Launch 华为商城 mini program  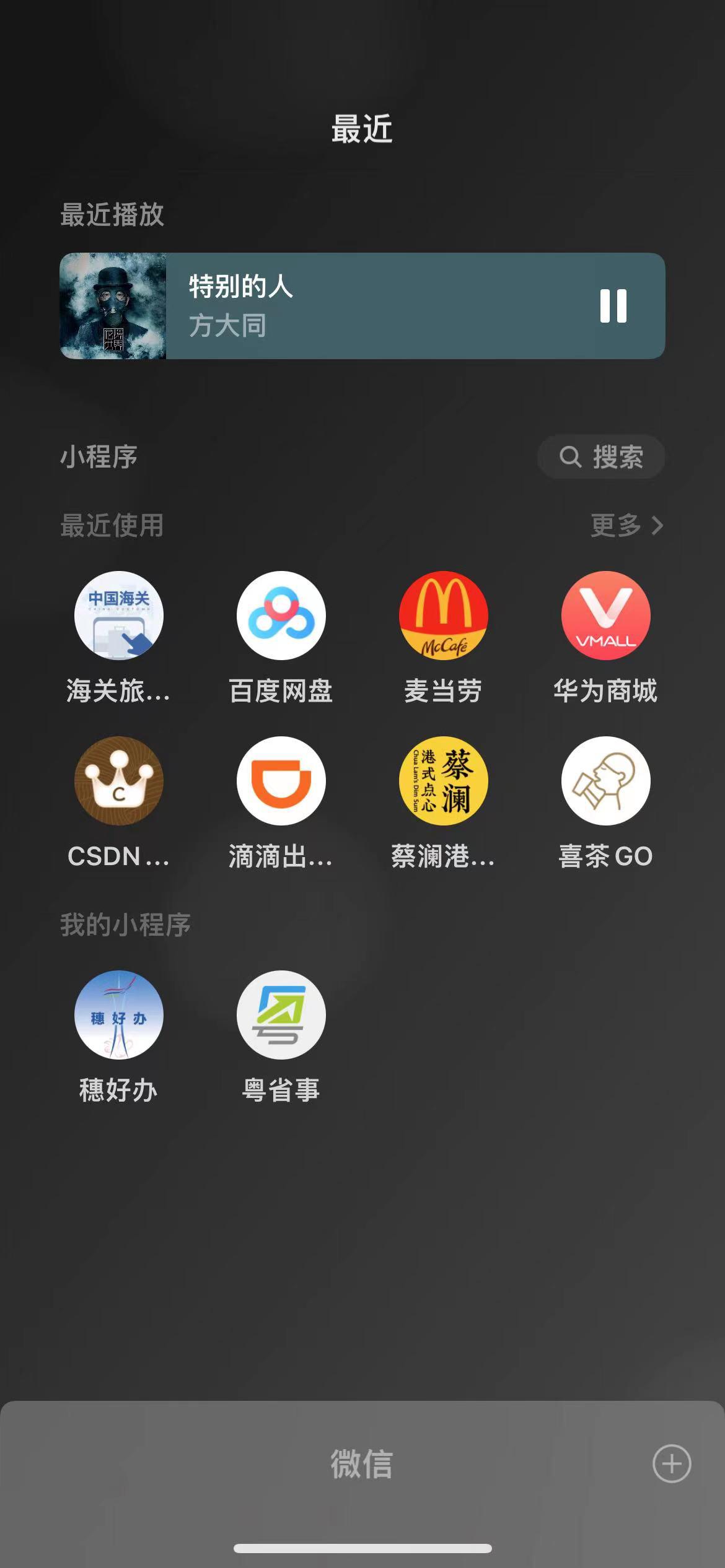[605, 616]
